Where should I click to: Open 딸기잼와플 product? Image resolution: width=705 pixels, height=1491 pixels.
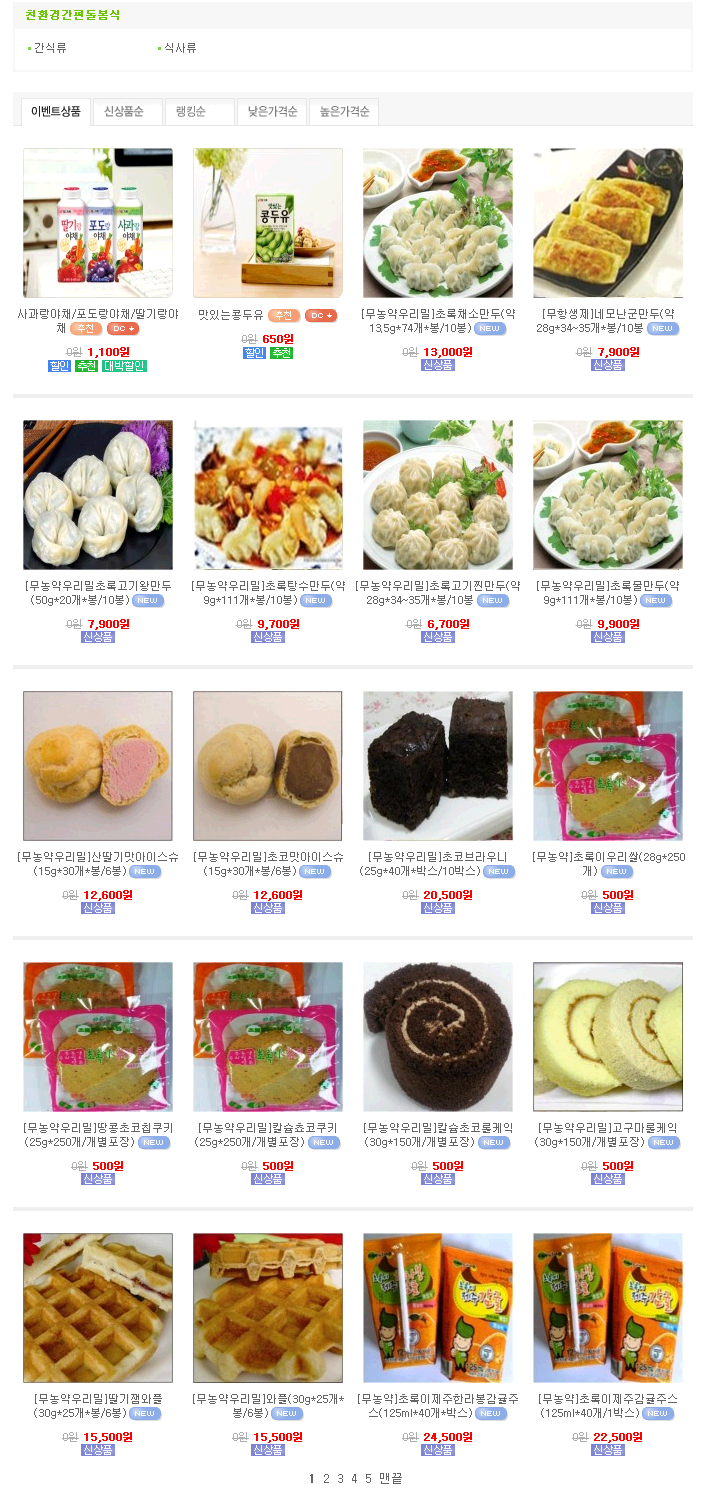[98, 1308]
